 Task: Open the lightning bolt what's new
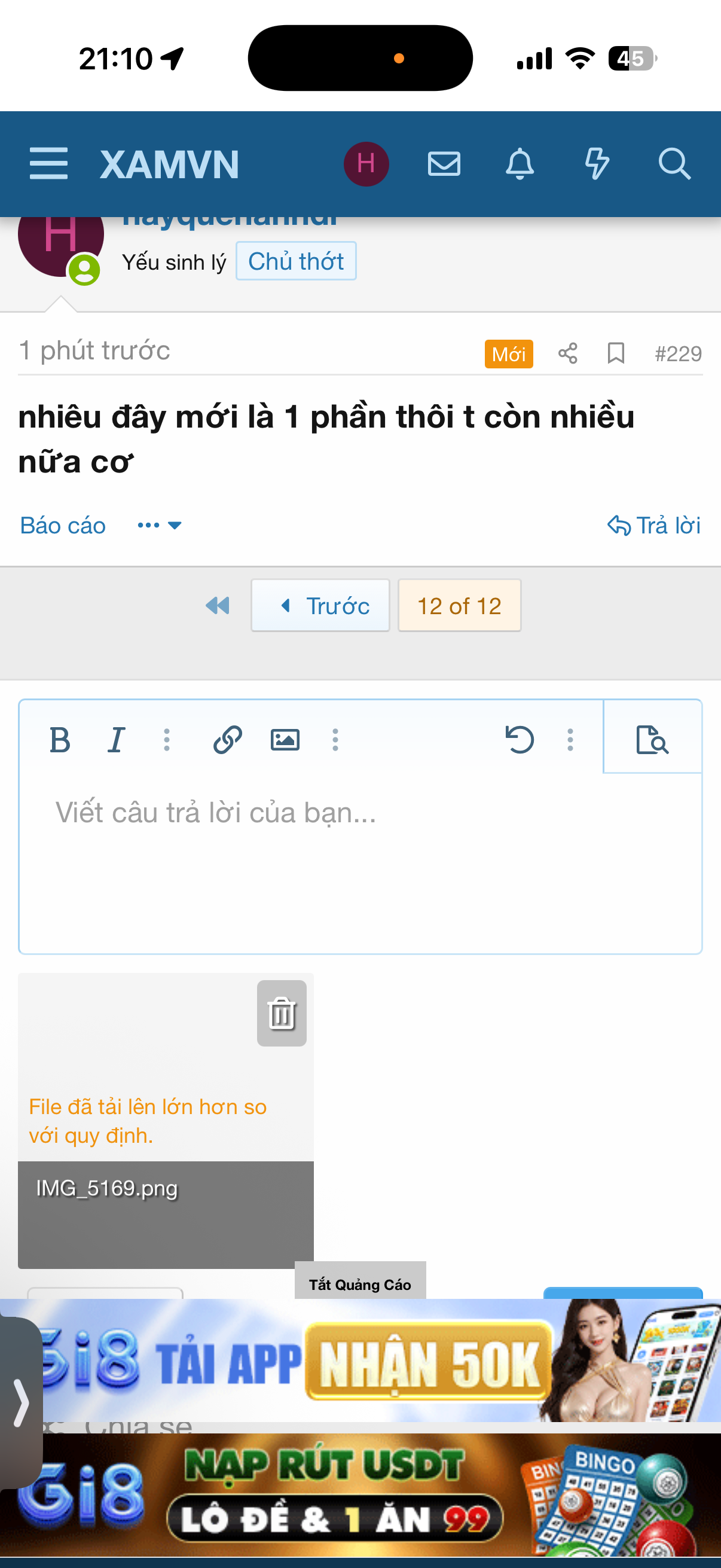tap(596, 164)
